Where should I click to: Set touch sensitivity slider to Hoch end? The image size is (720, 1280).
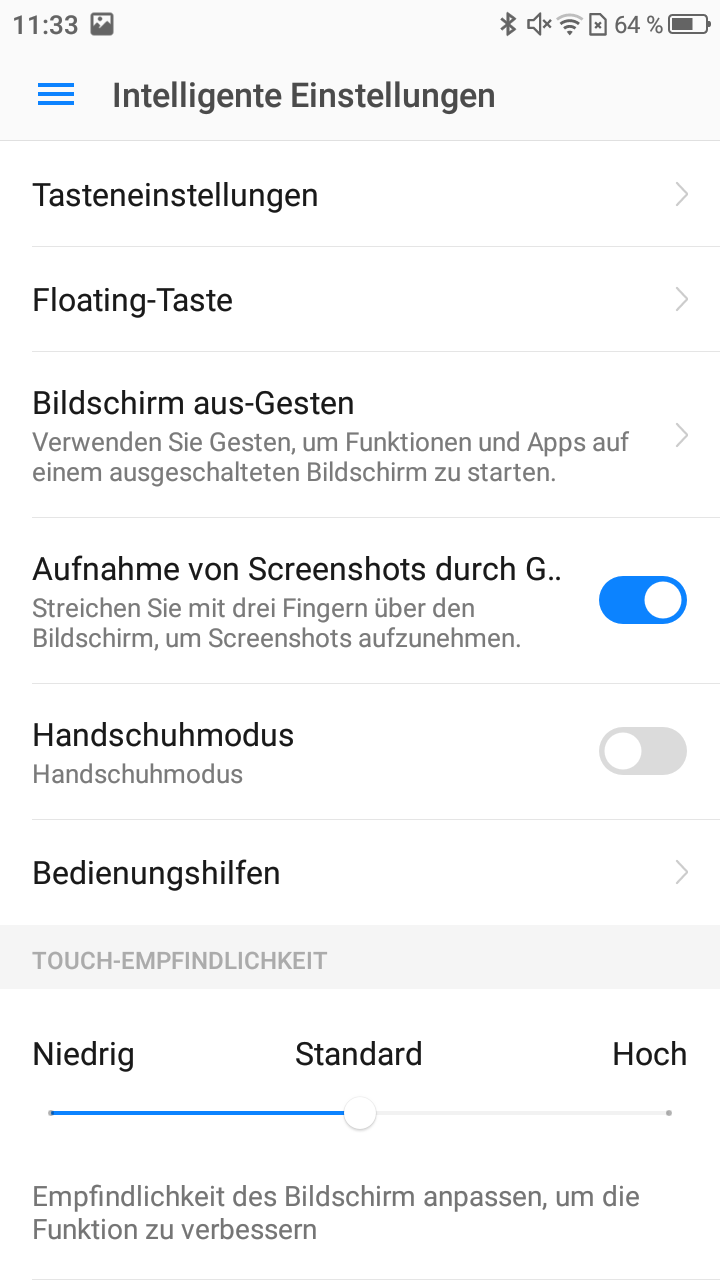667,1113
